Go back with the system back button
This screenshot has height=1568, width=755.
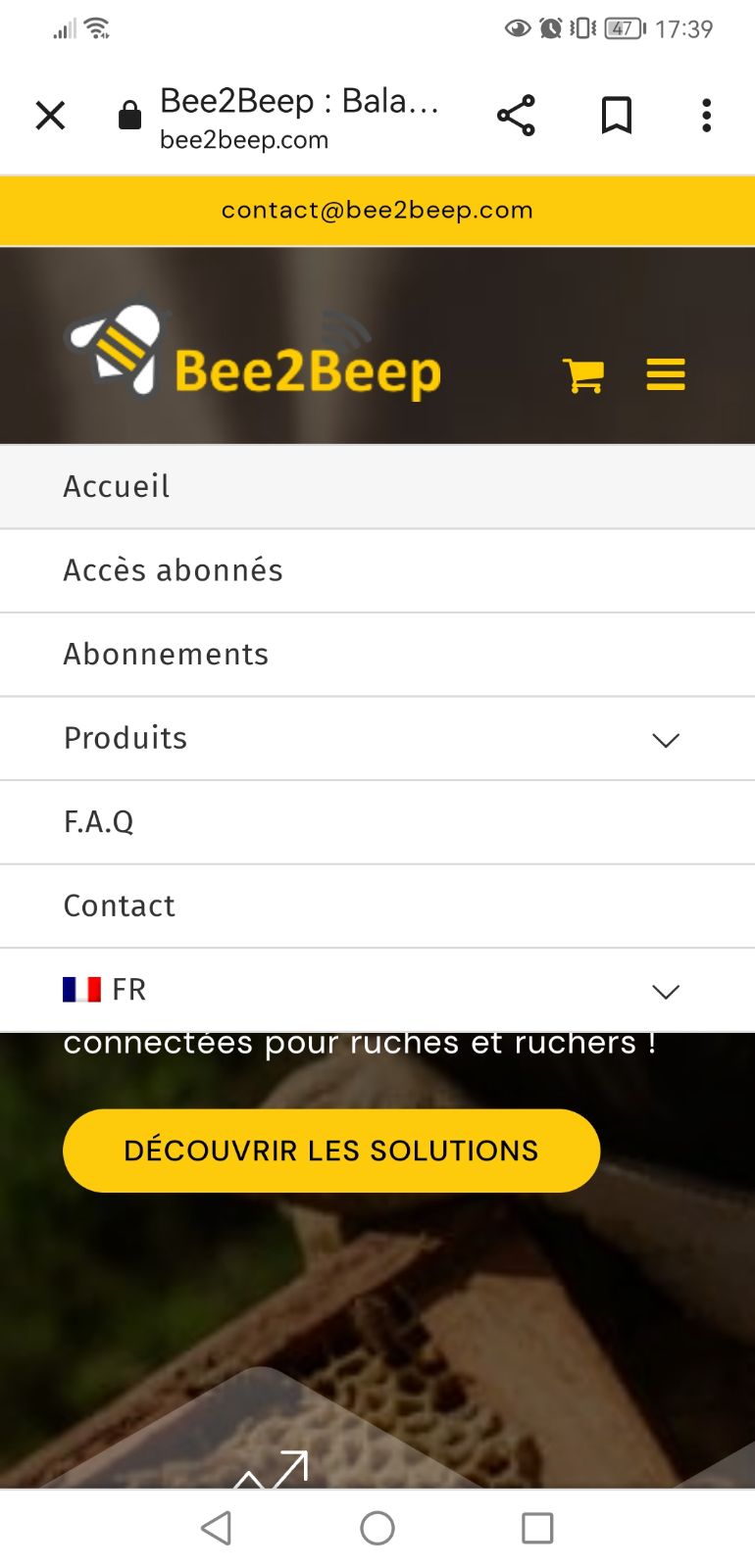217,1528
